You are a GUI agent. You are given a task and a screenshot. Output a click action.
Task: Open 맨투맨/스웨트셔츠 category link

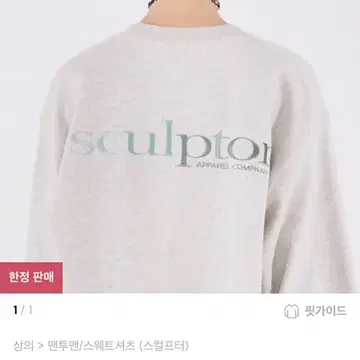[91, 346]
